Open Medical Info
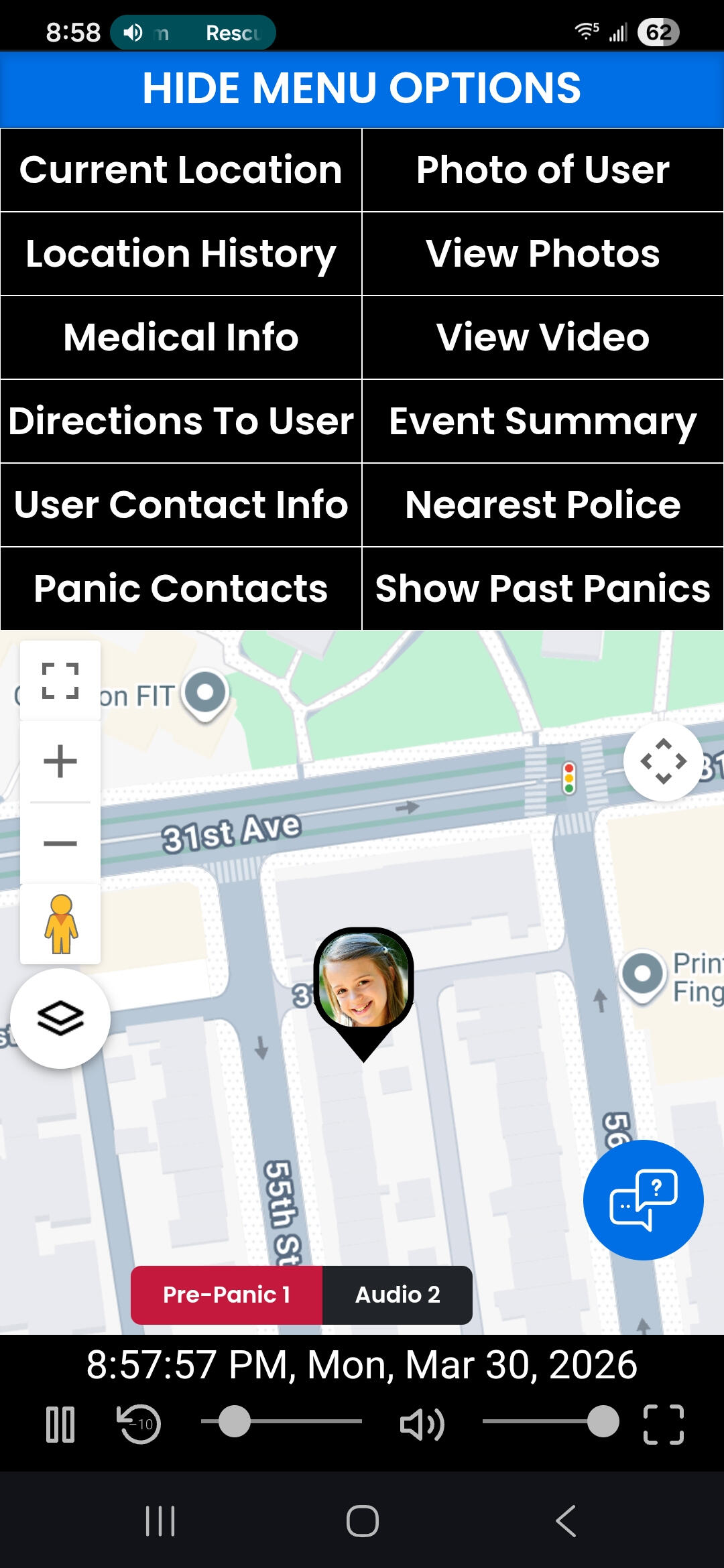 pyautogui.click(x=181, y=337)
